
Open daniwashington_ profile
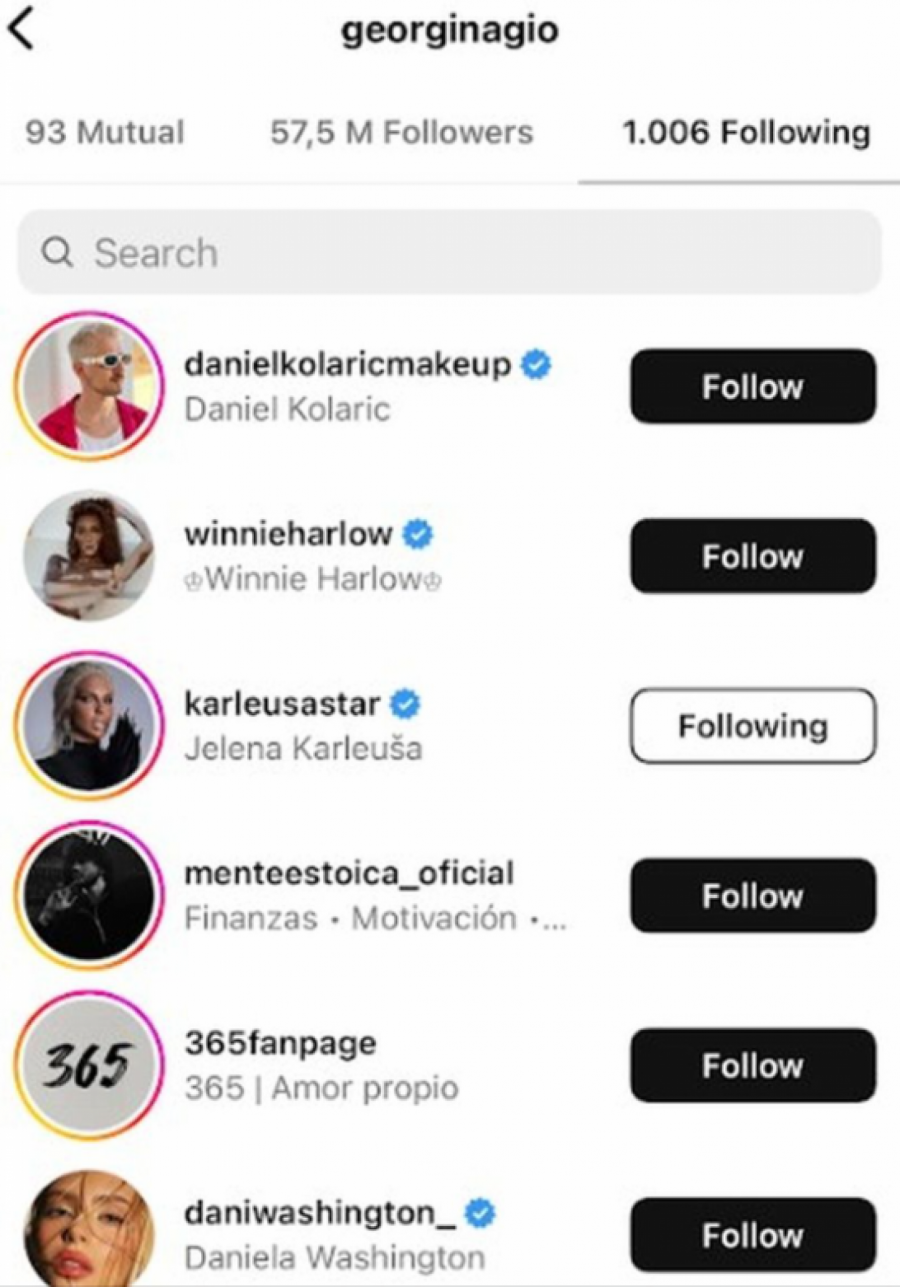click(x=320, y=1214)
